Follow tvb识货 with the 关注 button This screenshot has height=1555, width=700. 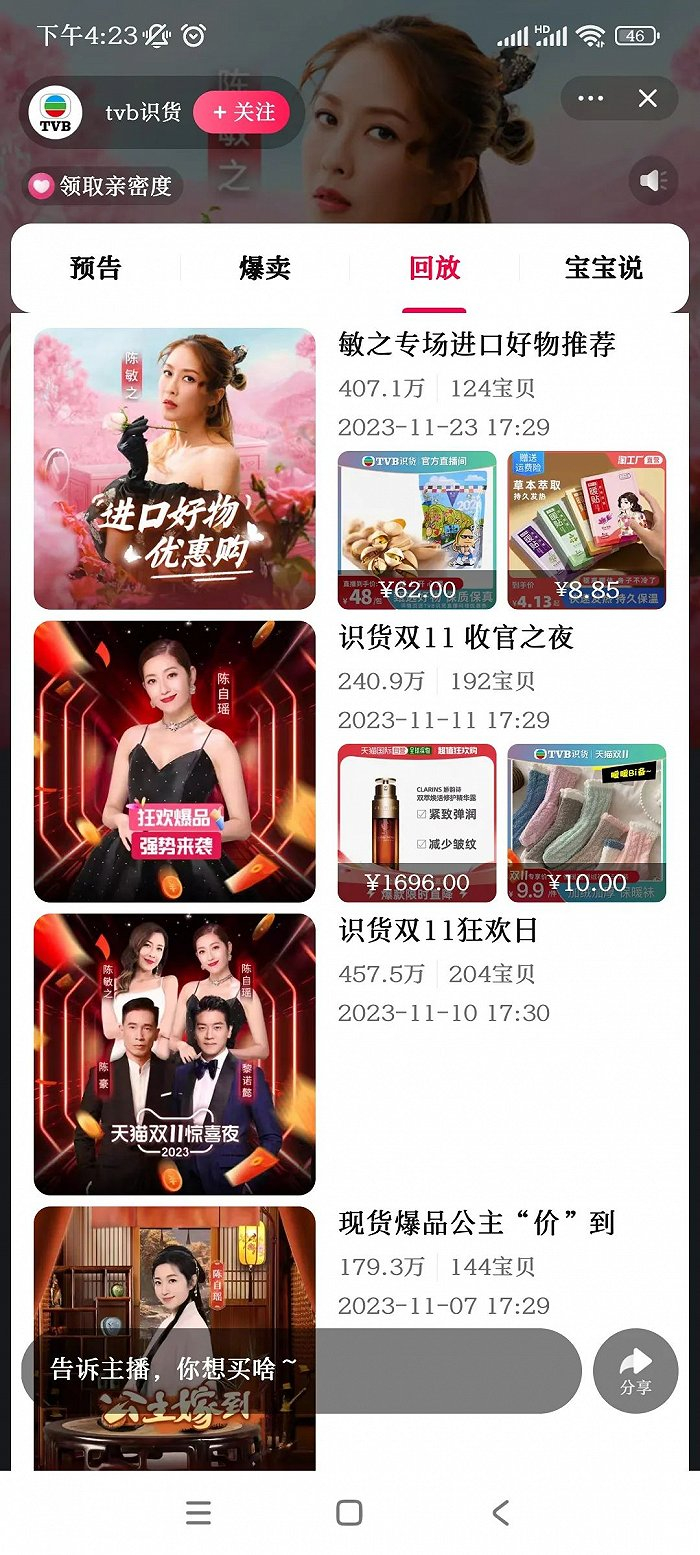pyautogui.click(x=241, y=113)
